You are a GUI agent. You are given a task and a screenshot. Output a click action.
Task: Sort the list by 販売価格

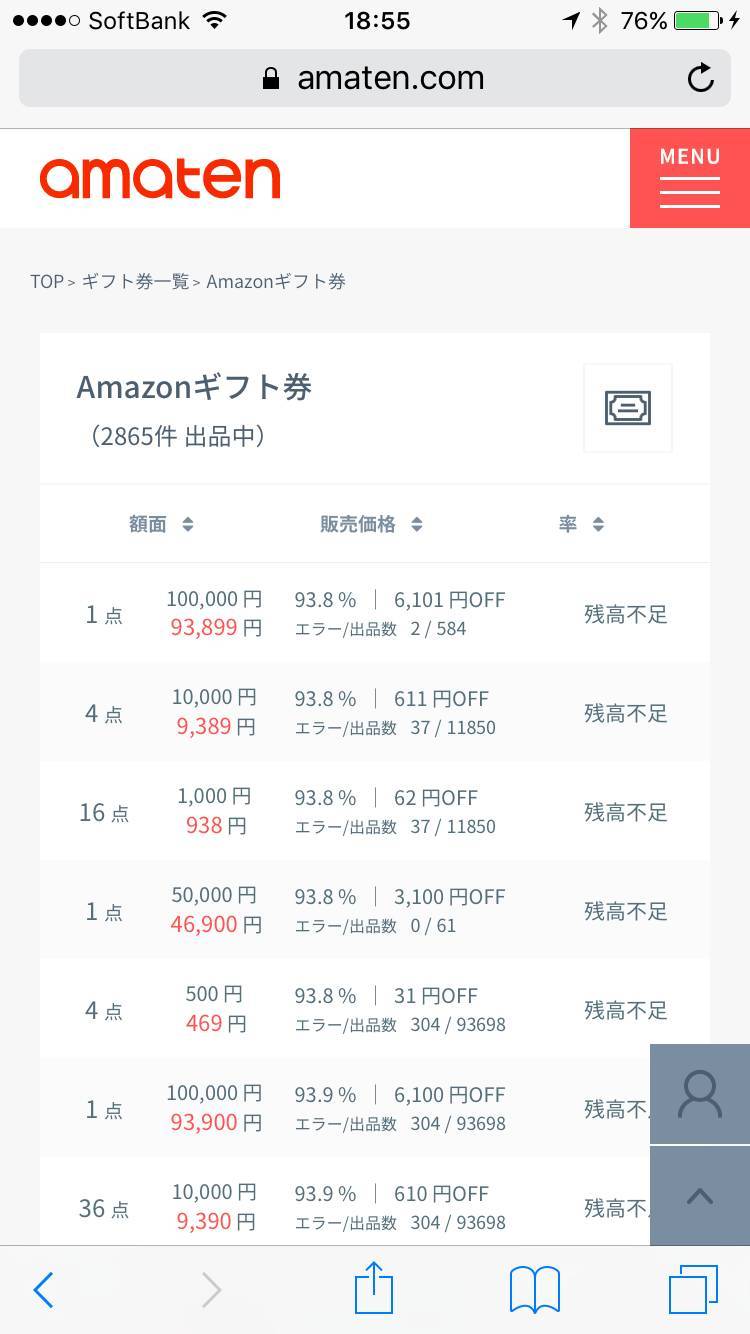click(371, 524)
